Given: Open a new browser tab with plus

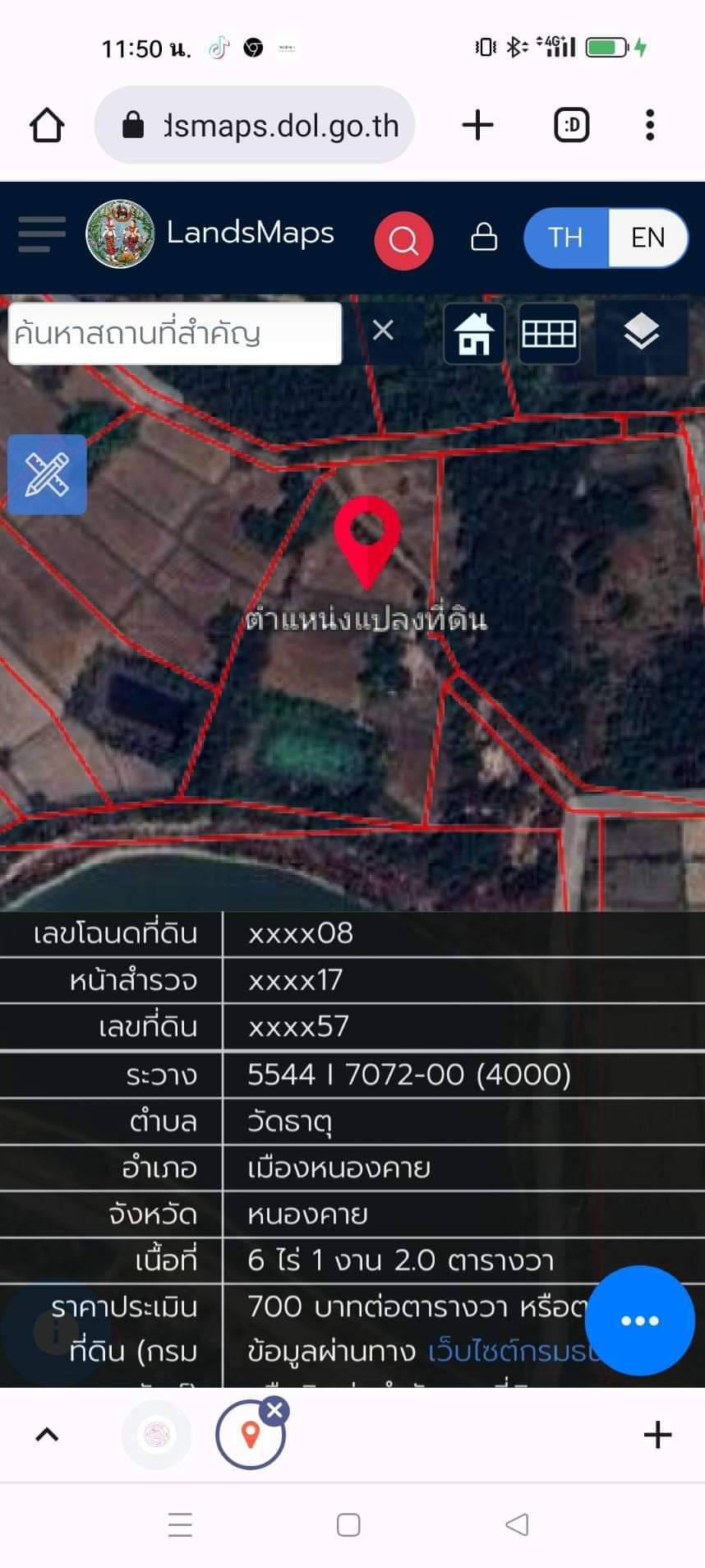Looking at the screenshot, I should tap(477, 125).
